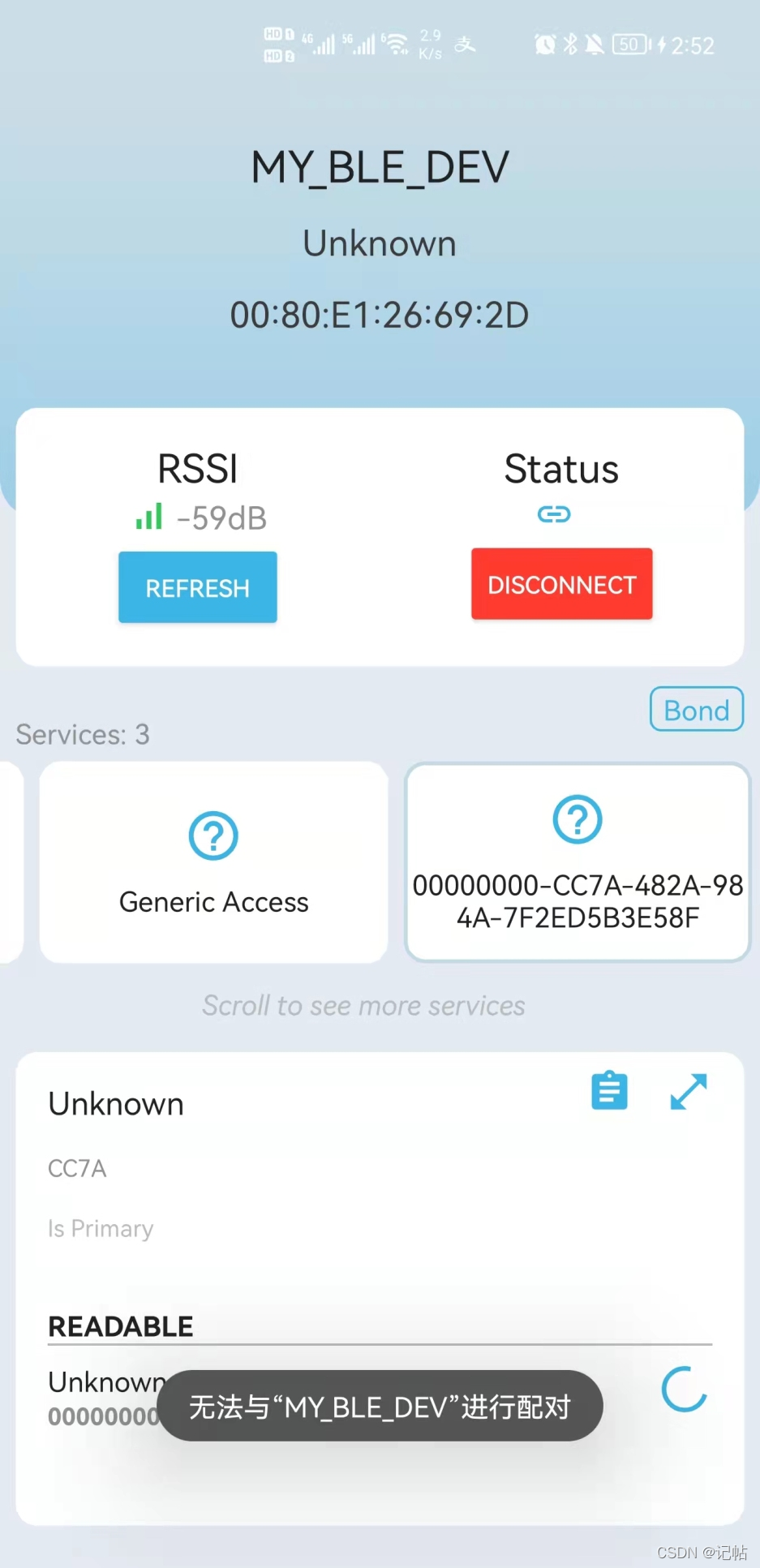Select the 00000000-CC7A-482A service card
This screenshot has height=1568, width=760.
(578, 862)
